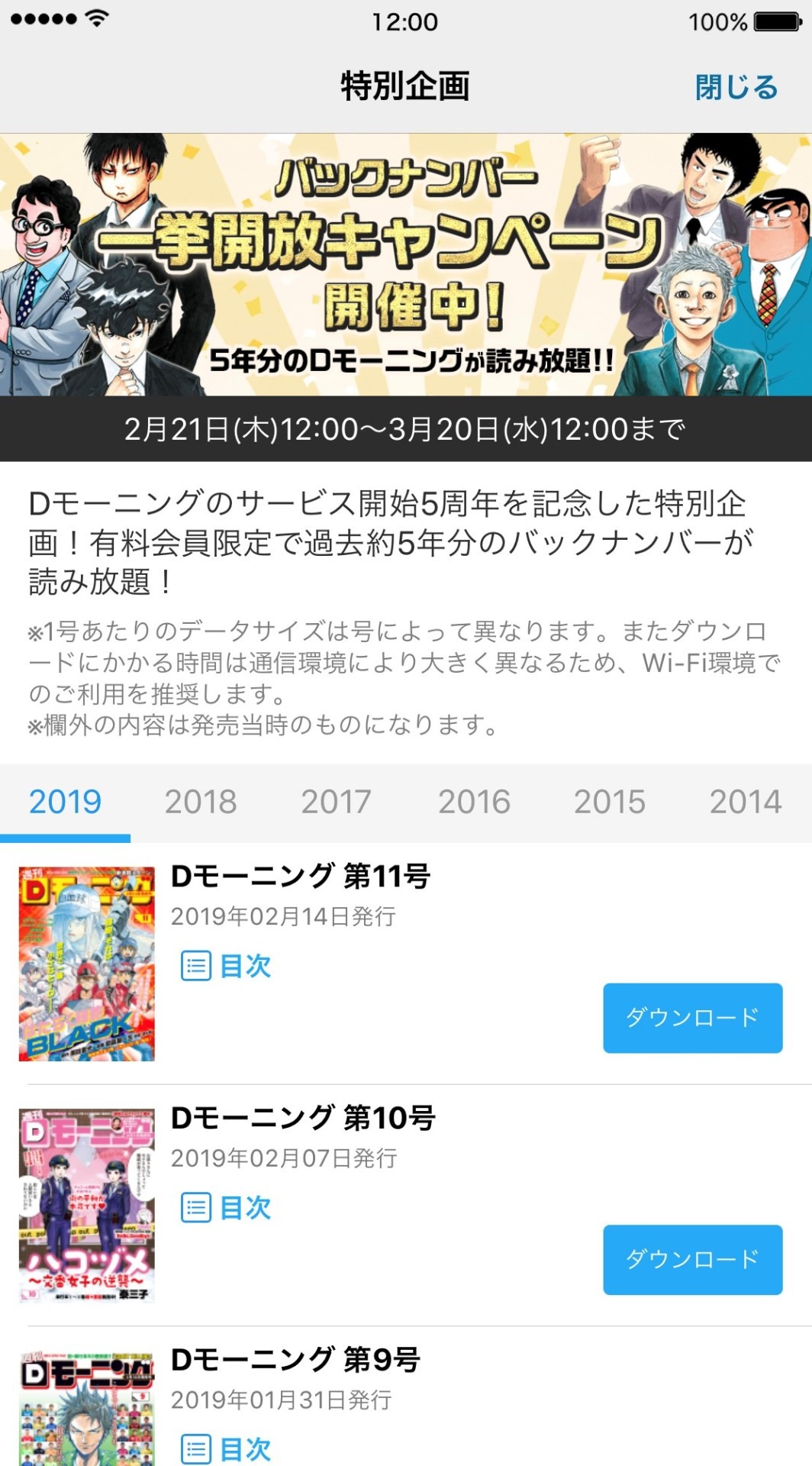Viewport: 812px width, 1466px height.
Task: Open the Dモーニング 第10号 cover thumbnail
Action: 87,1206
